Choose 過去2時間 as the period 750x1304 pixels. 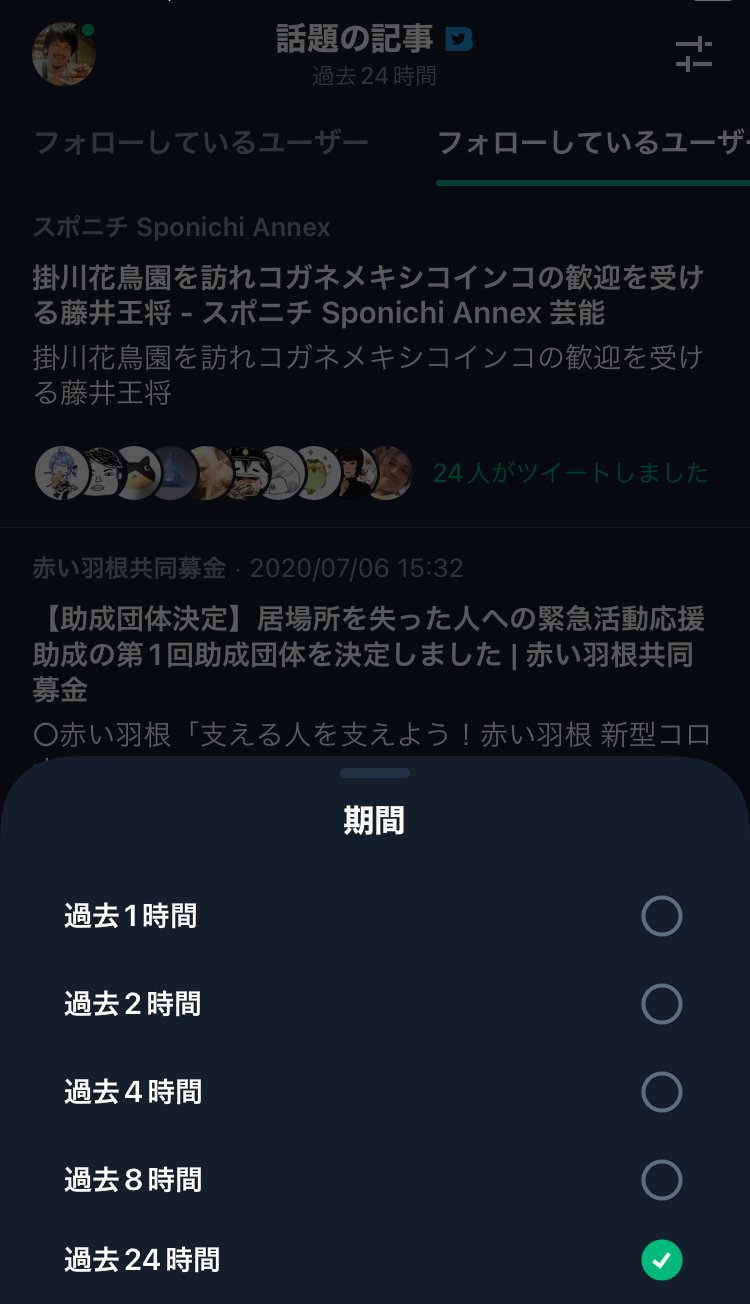661,1004
